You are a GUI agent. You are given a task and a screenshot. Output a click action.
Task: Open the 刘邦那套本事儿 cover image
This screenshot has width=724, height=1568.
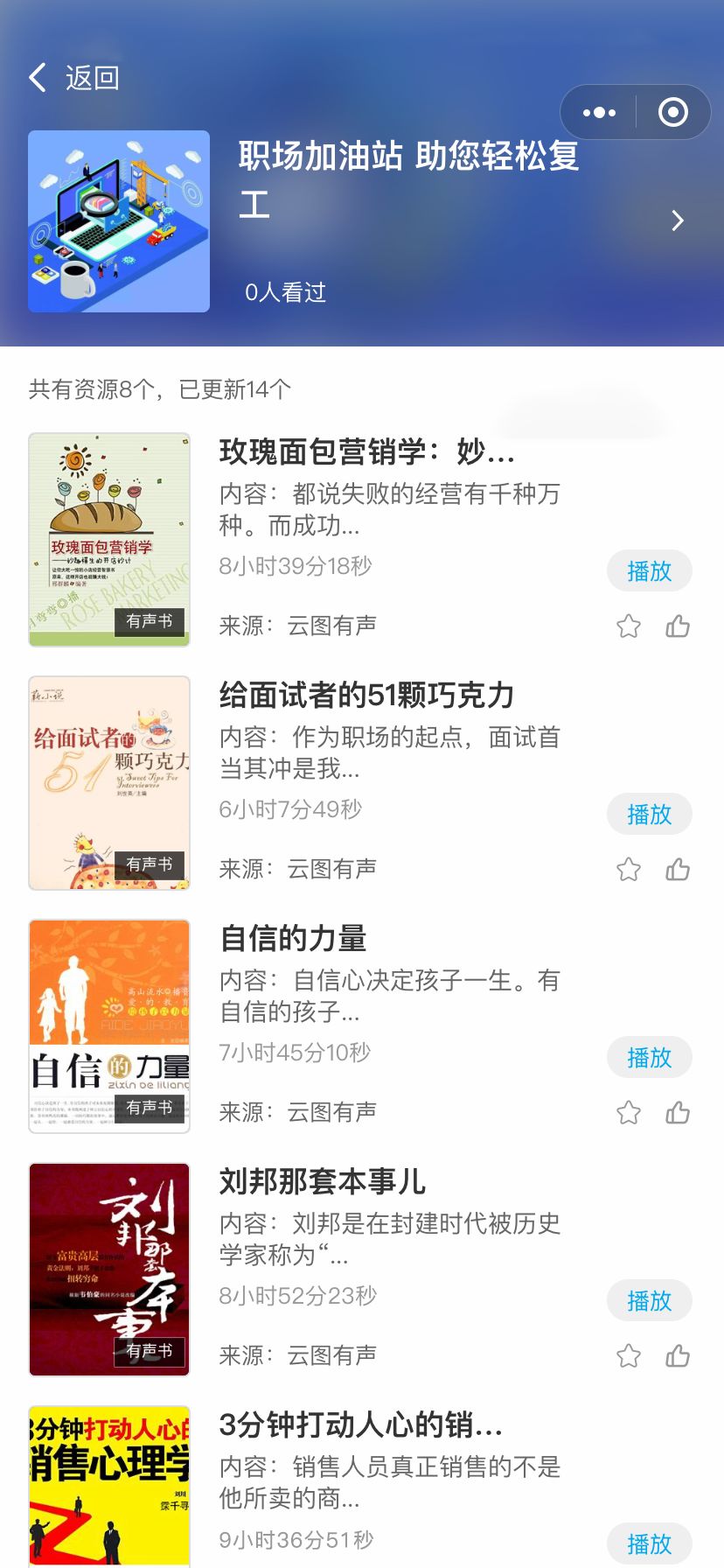pyautogui.click(x=109, y=1270)
